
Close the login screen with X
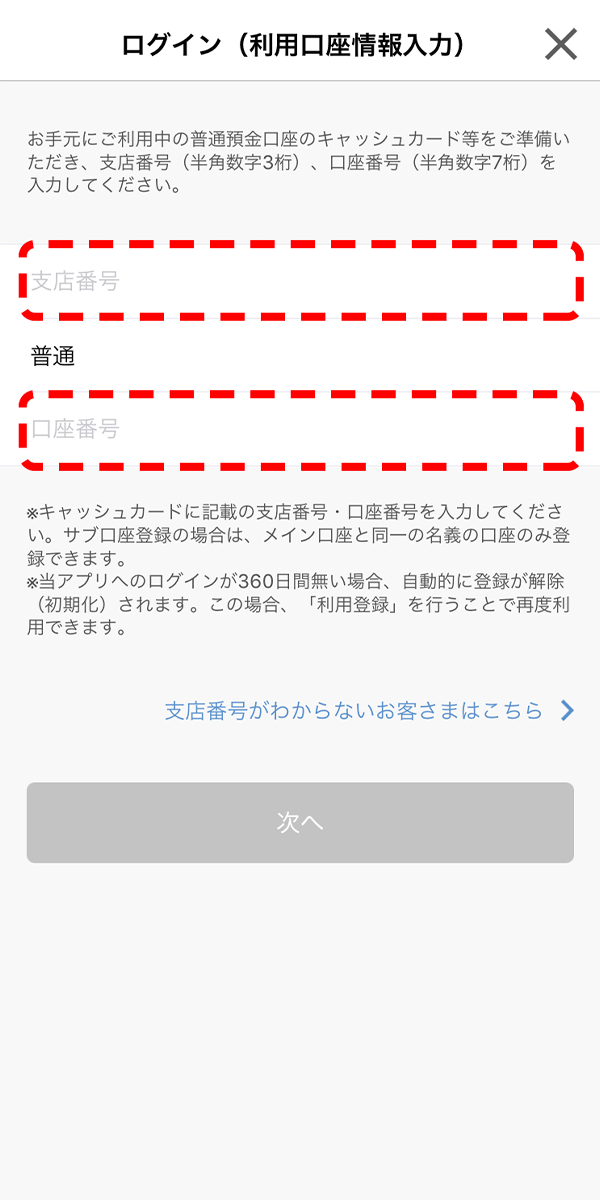pyautogui.click(x=560, y=44)
